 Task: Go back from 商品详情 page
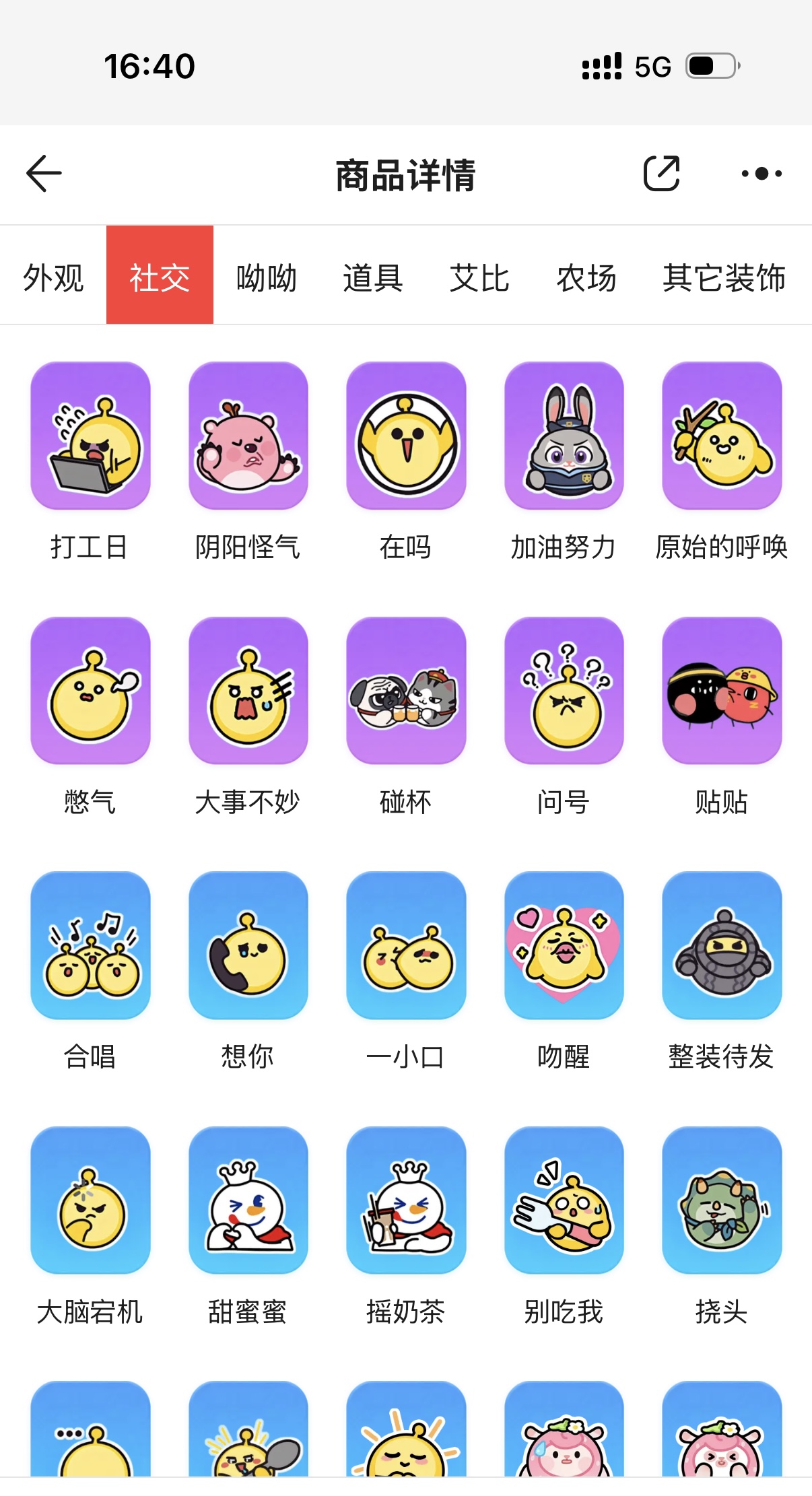coord(44,174)
